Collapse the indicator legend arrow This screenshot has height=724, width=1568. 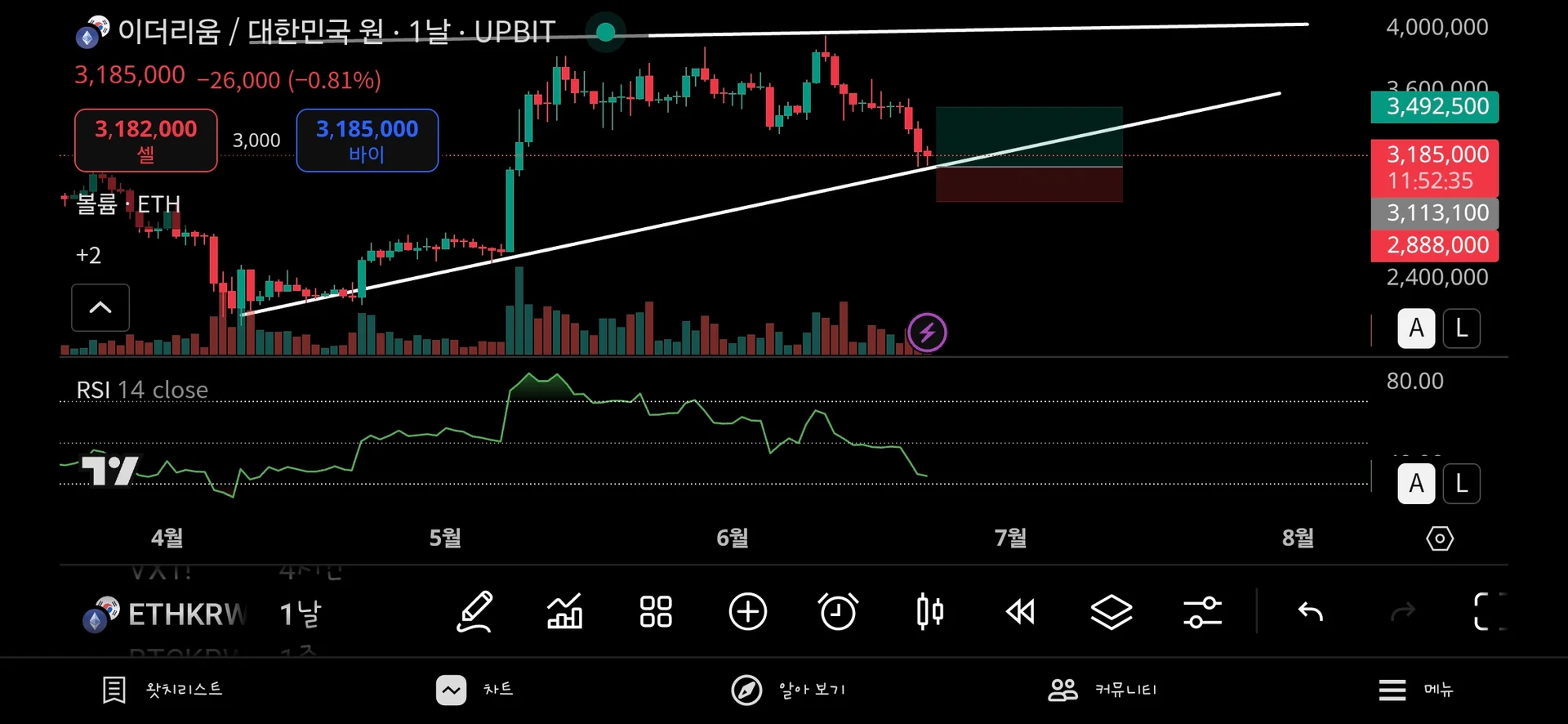click(100, 307)
